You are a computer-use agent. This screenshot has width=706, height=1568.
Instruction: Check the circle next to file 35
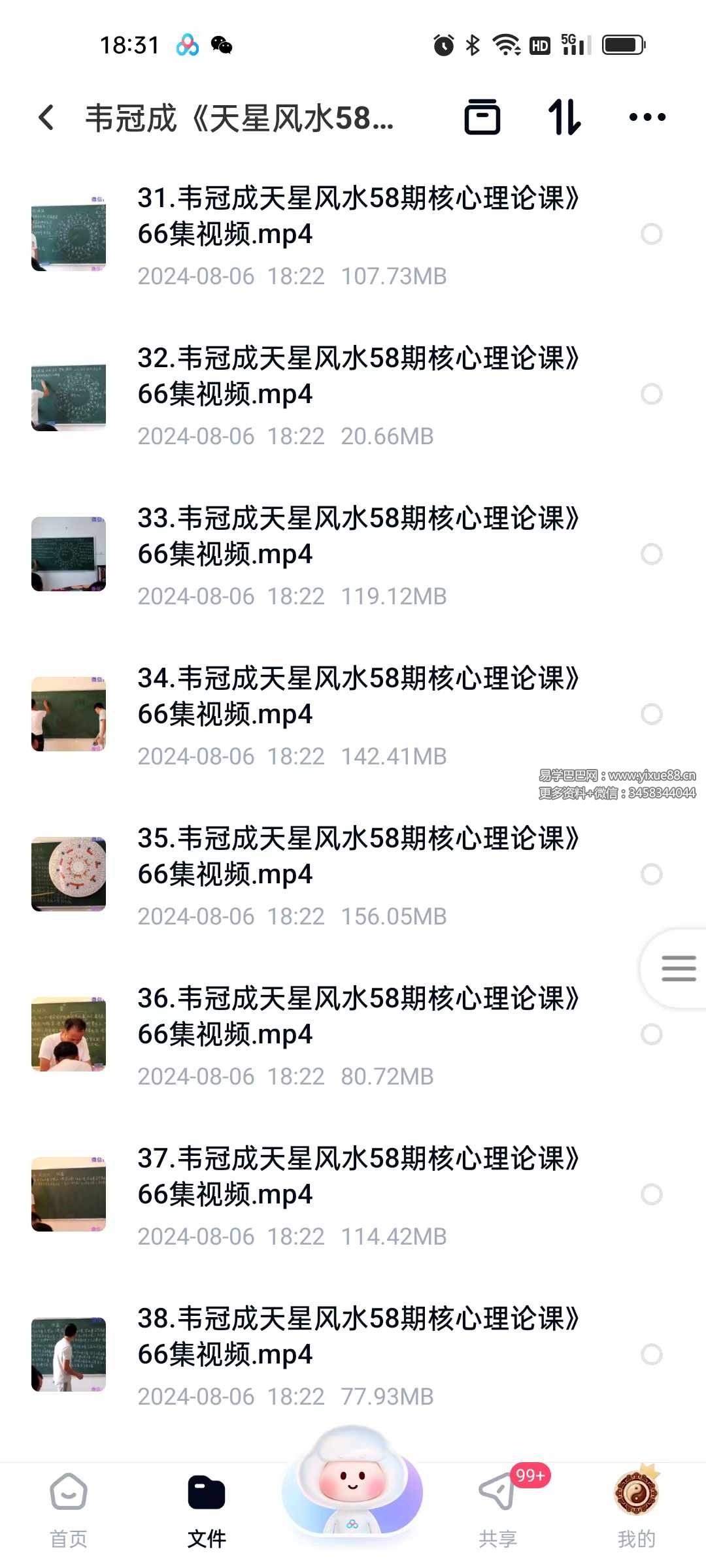click(x=650, y=874)
